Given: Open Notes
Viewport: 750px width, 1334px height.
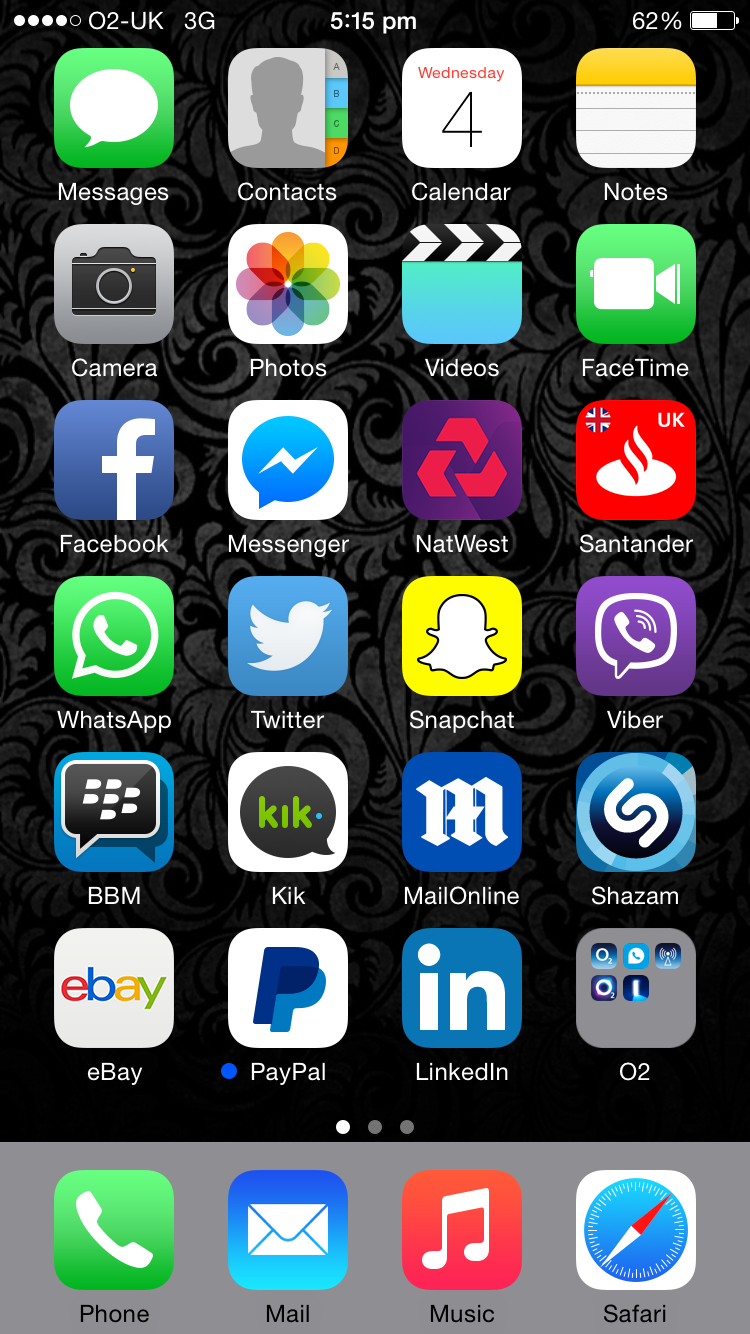Looking at the screenshot, I should tap(636, 108).
